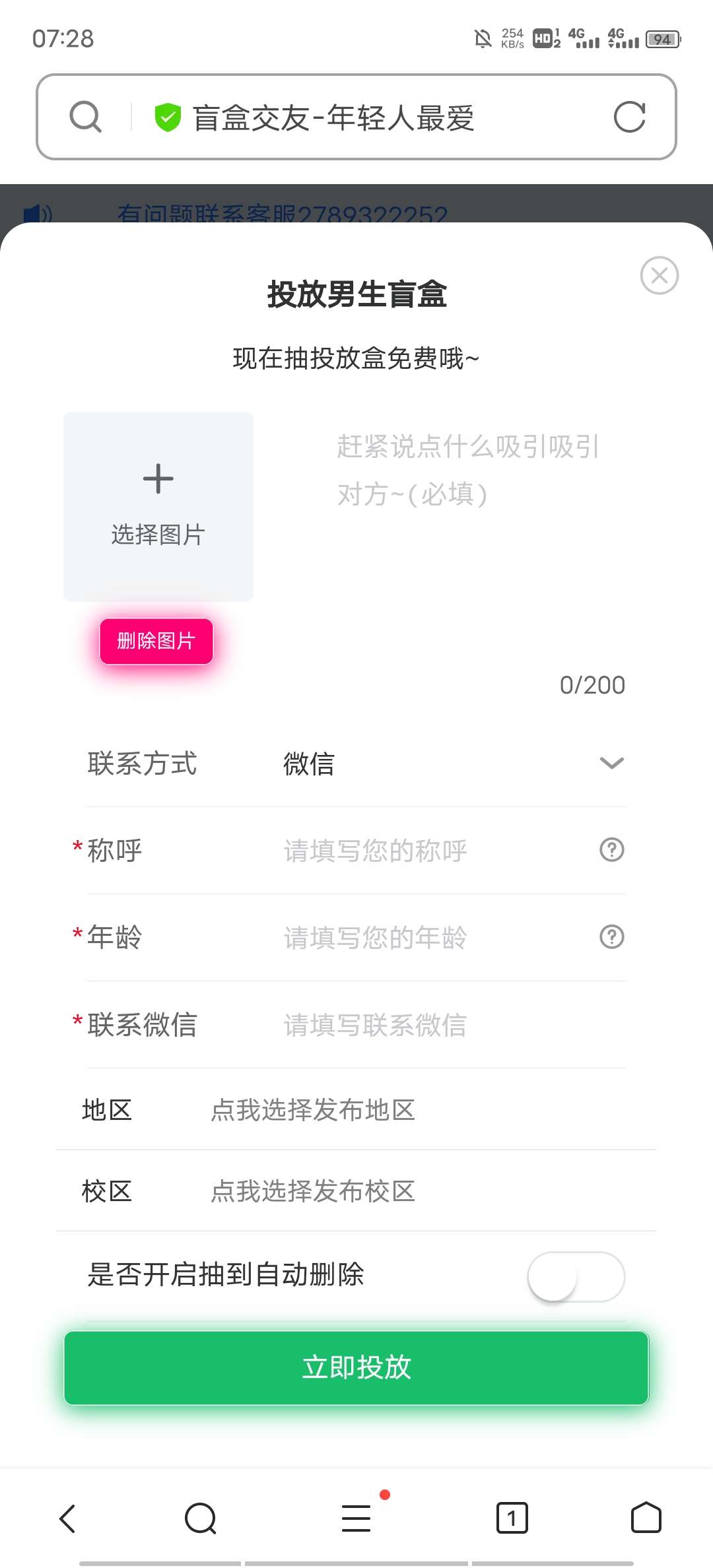Tap the search icon in the address bar
This screenshot has height=1568, width=713.
point(85,117)
